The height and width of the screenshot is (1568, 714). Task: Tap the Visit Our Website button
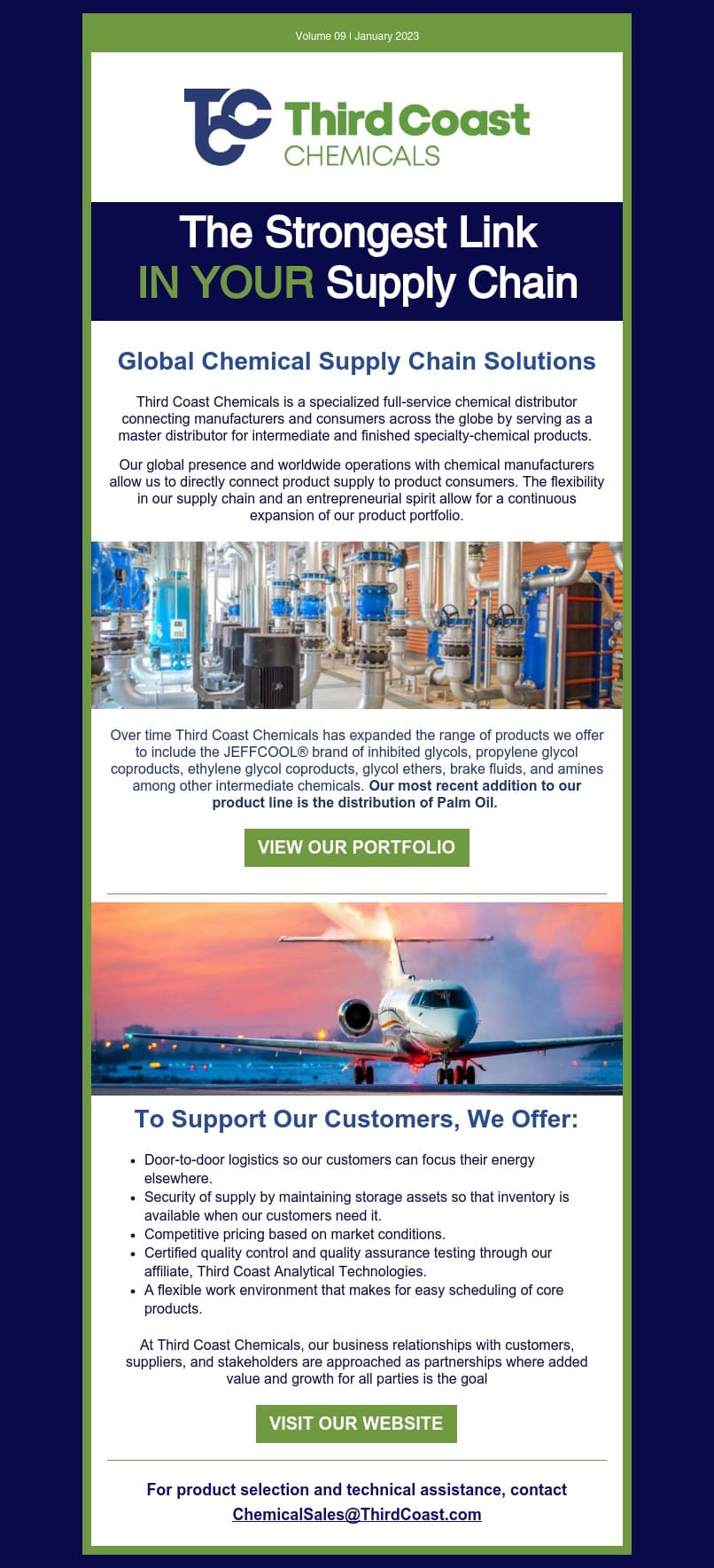click(x=356, y=1424)
